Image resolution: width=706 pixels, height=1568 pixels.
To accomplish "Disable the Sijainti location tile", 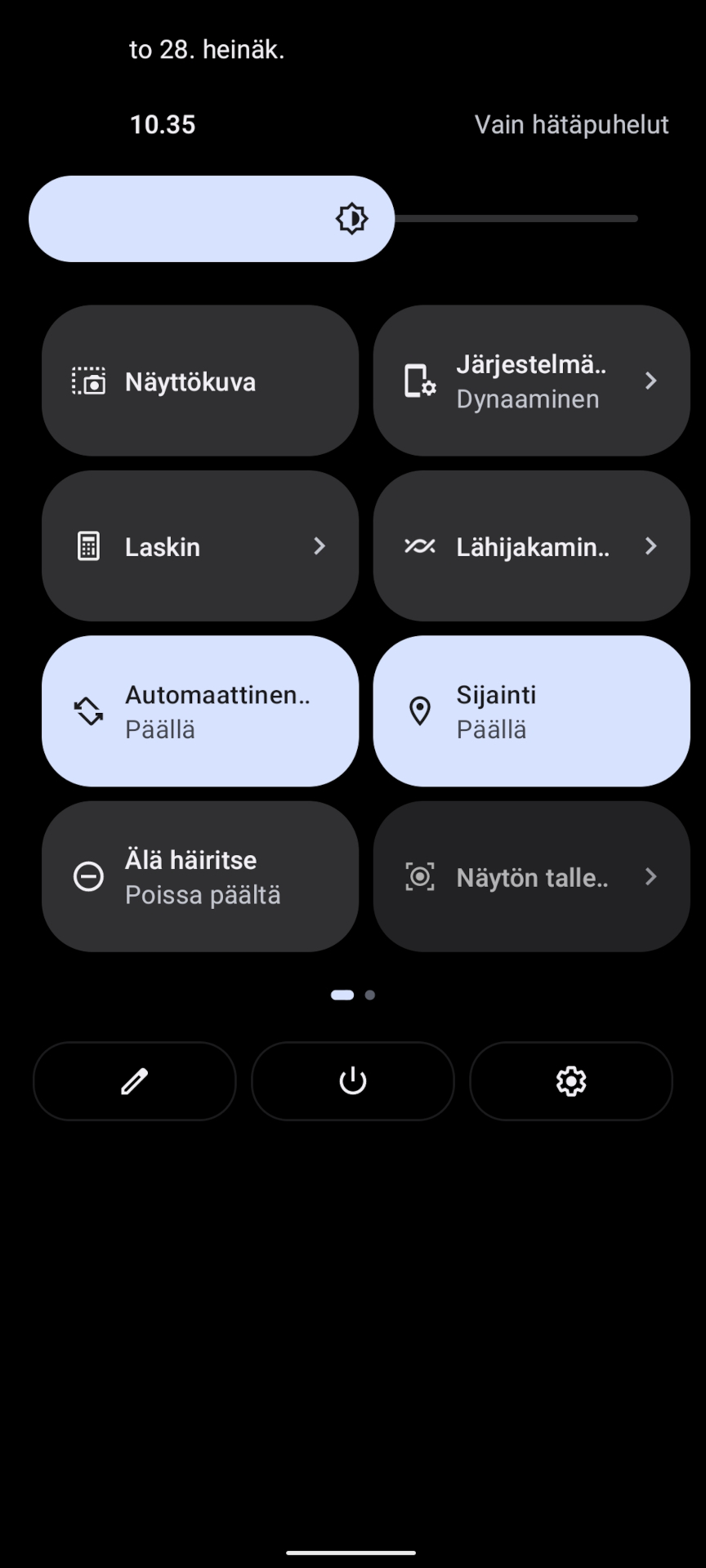I will click(532, 711).
